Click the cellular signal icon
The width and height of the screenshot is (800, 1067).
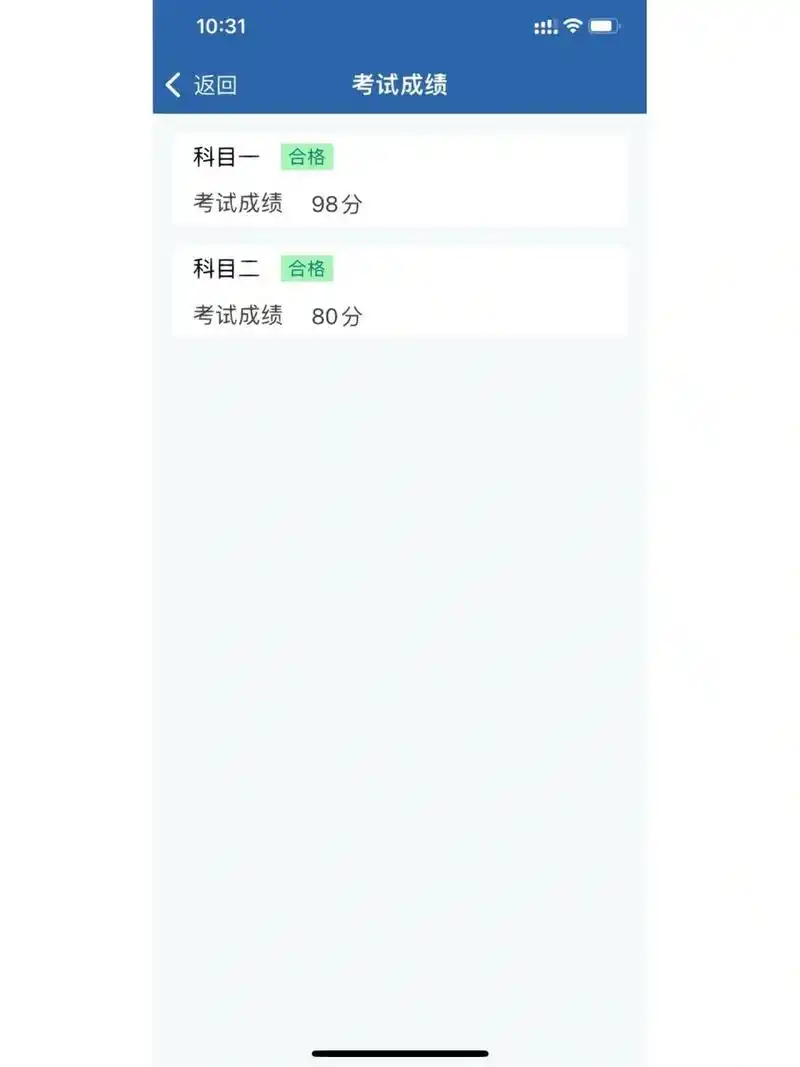tap(545, 27)
